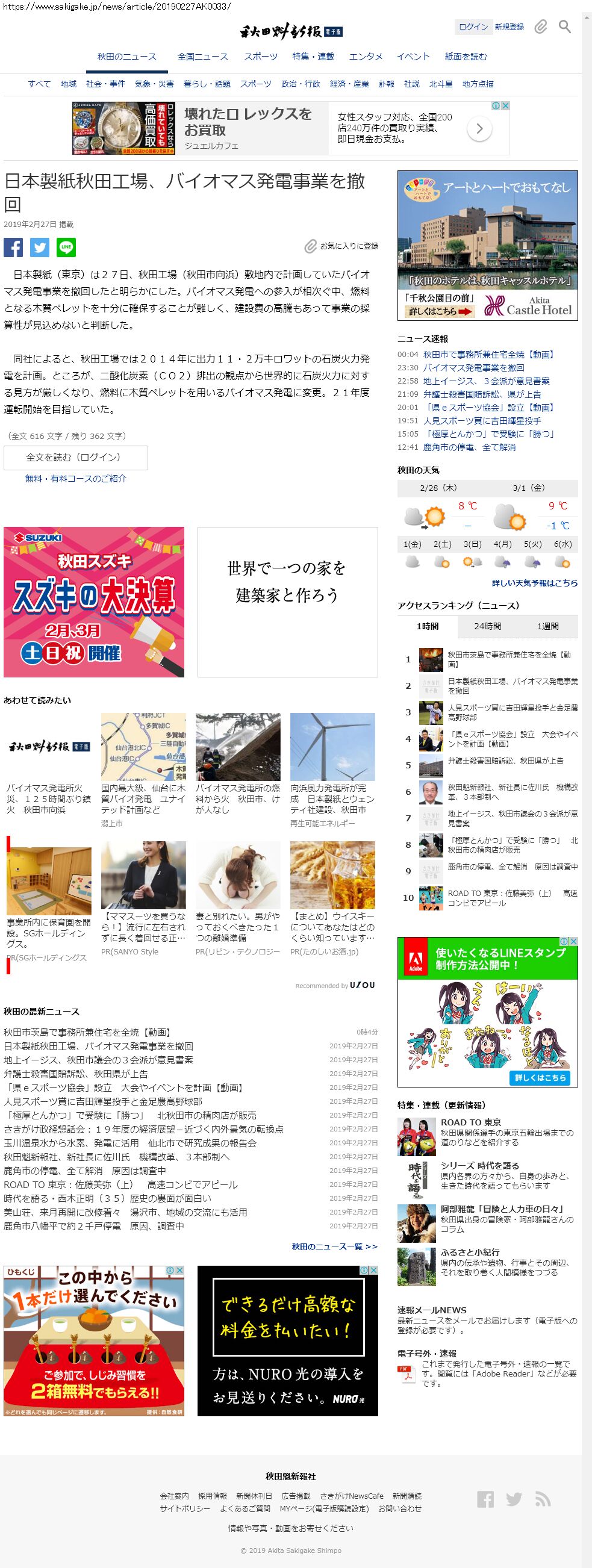Tap the ログイン button in header

tap(473, 26)
